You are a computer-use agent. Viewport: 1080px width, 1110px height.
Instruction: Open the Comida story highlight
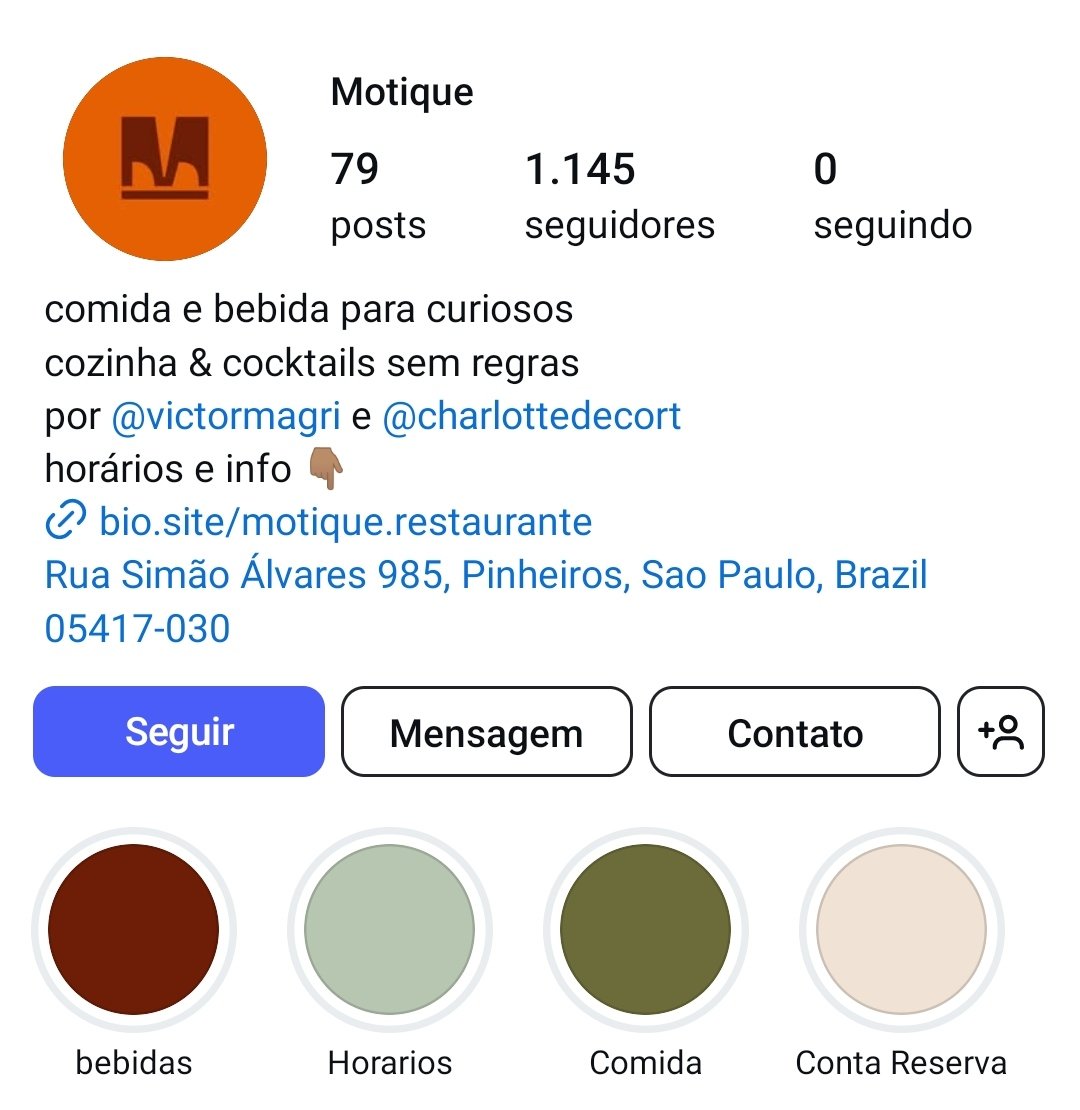646,930
